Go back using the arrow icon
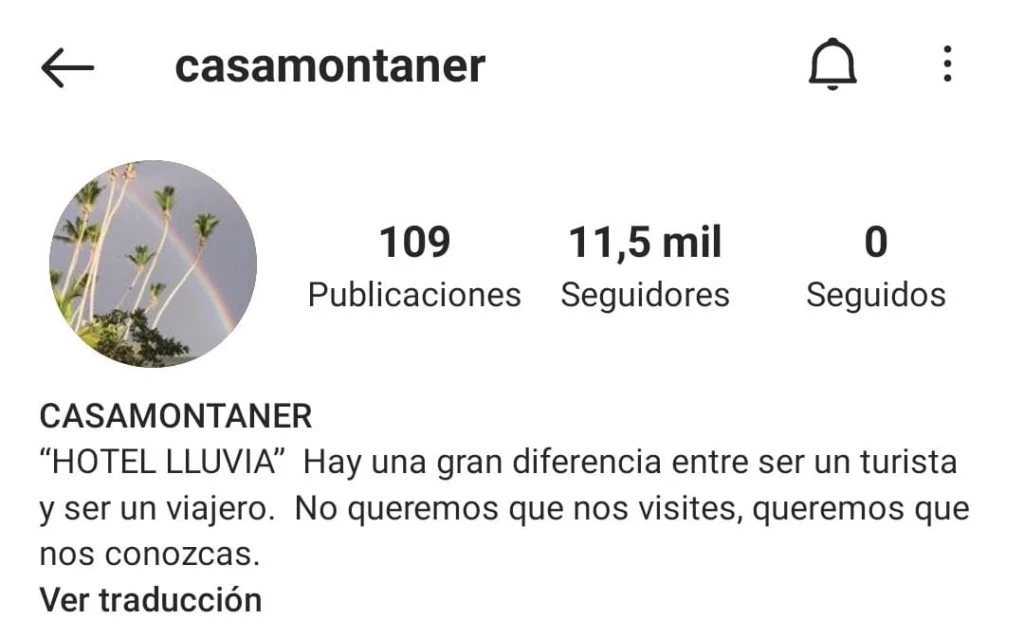This screenshot has width=1024, height=638. [67, 67]
